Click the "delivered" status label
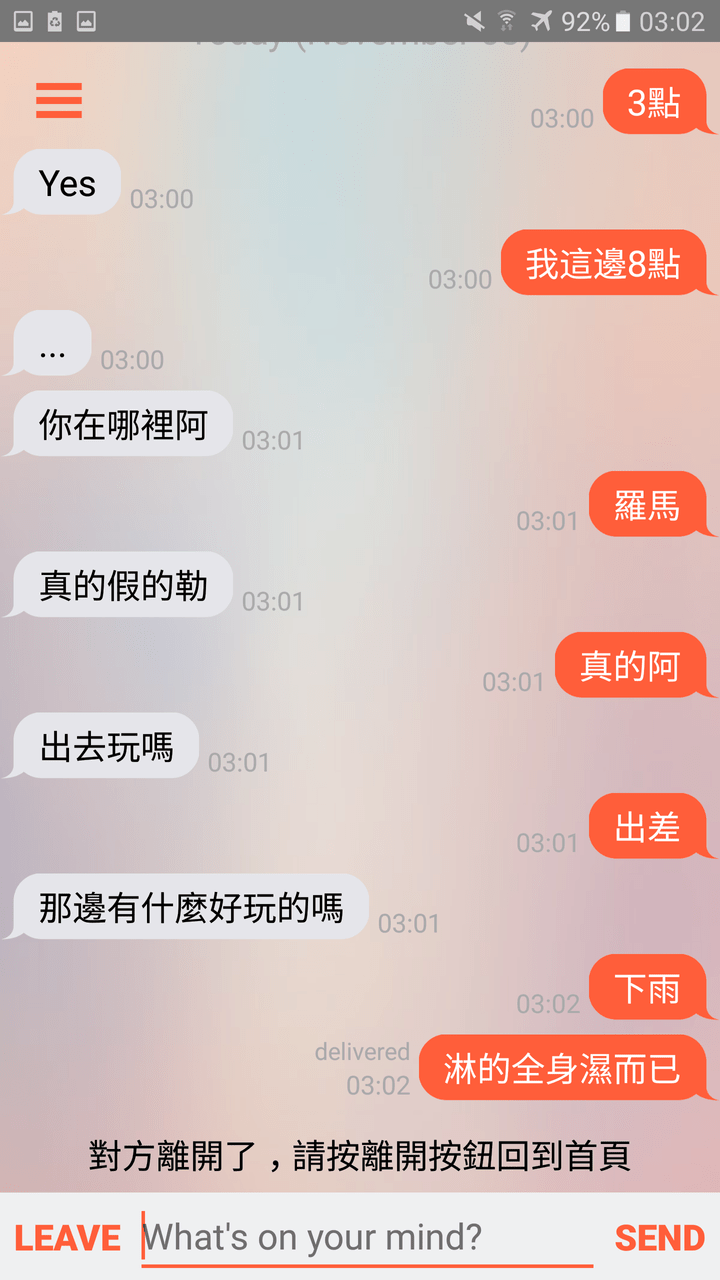Viewport: 720px width, 1280px height. click(x=362, y=1051)
